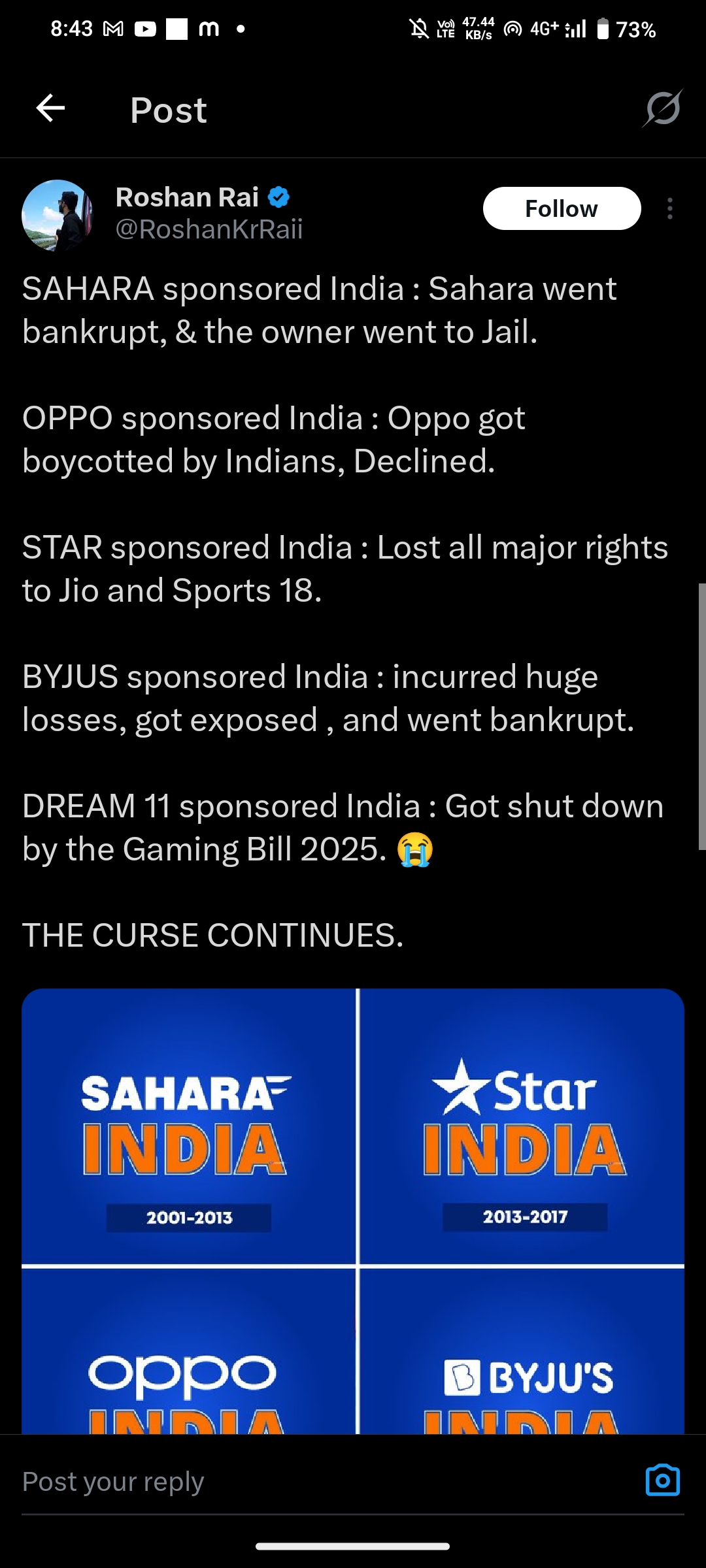Open the post's three-dot overflow menu
The height and width of the screenshot is (1568, 706).
click(x=670, y=208)
